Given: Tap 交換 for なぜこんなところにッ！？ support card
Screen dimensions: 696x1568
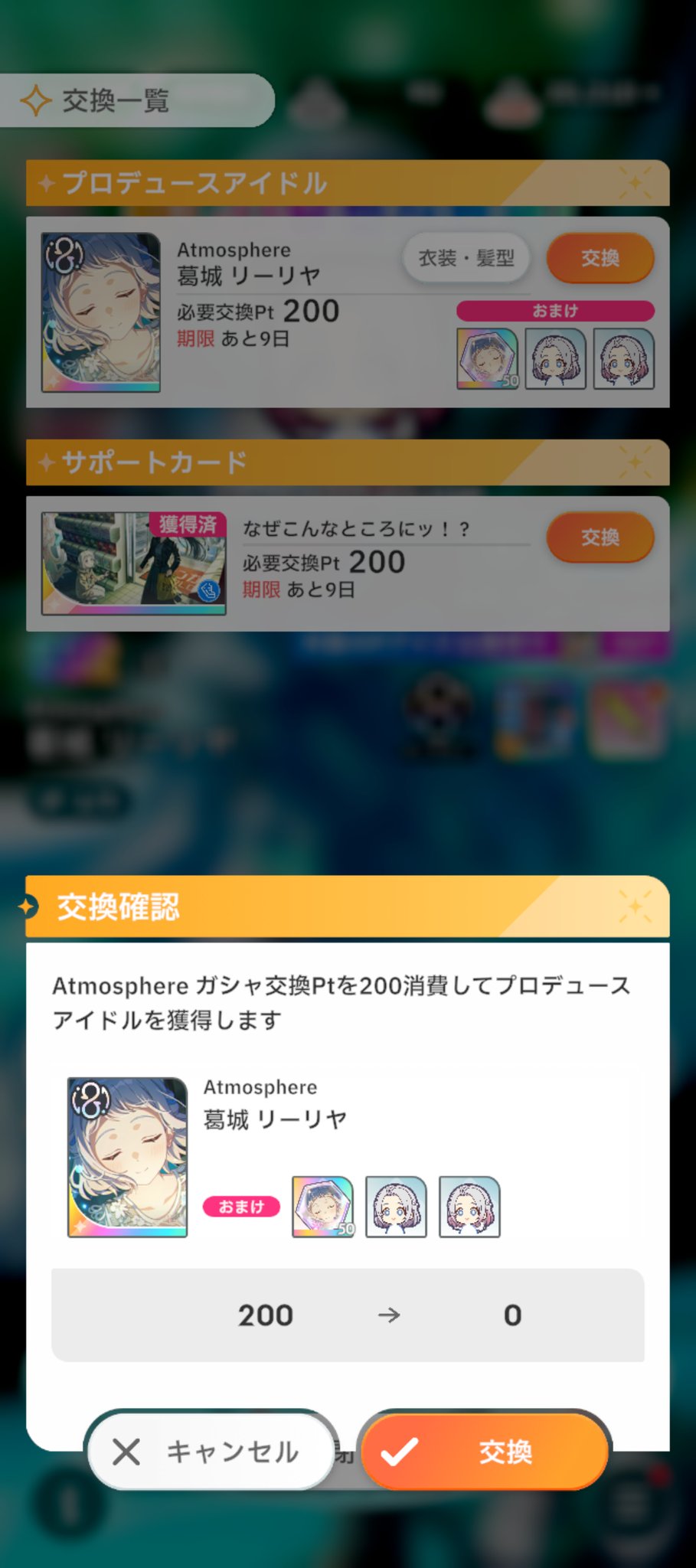Looking at the screenshot, I should coord(600,537).
